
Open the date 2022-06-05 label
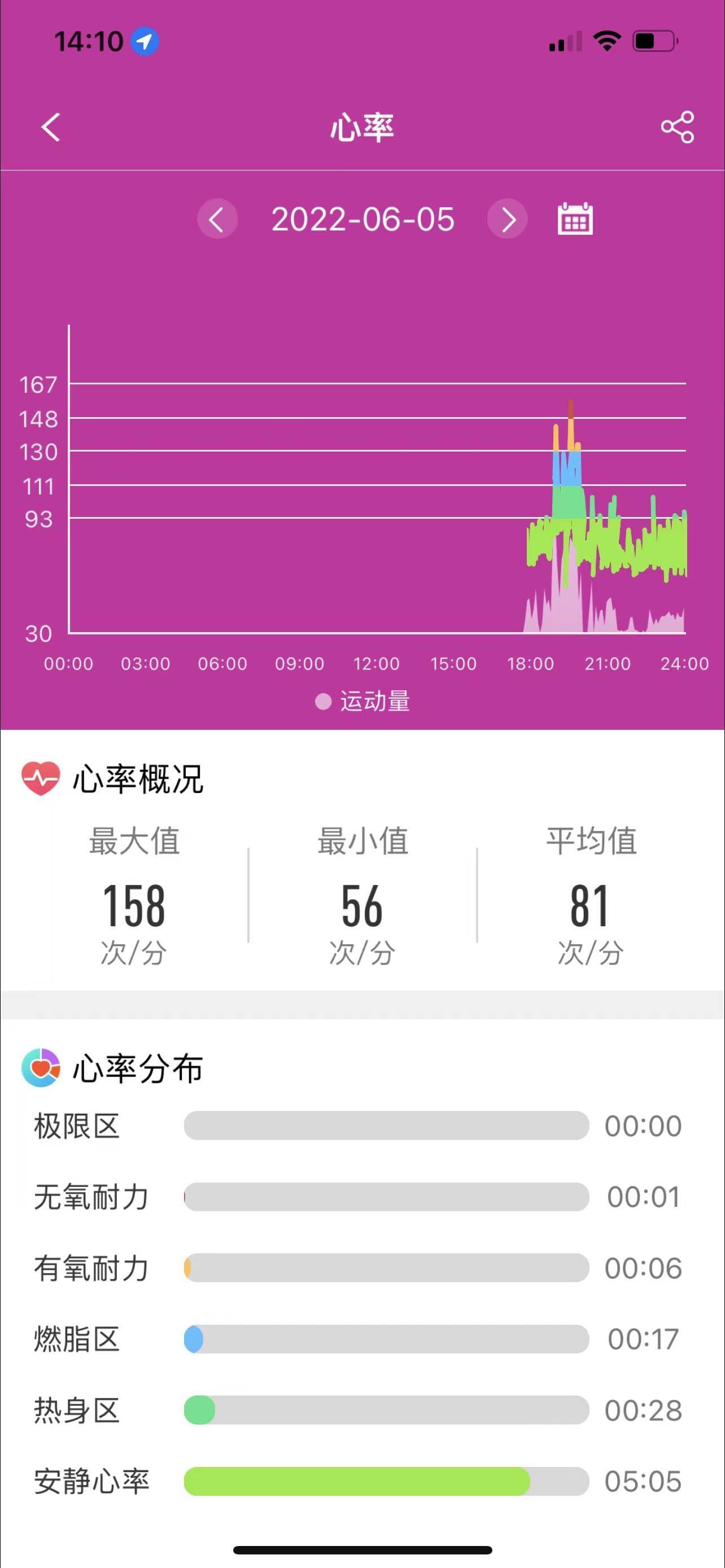(362, 218)
